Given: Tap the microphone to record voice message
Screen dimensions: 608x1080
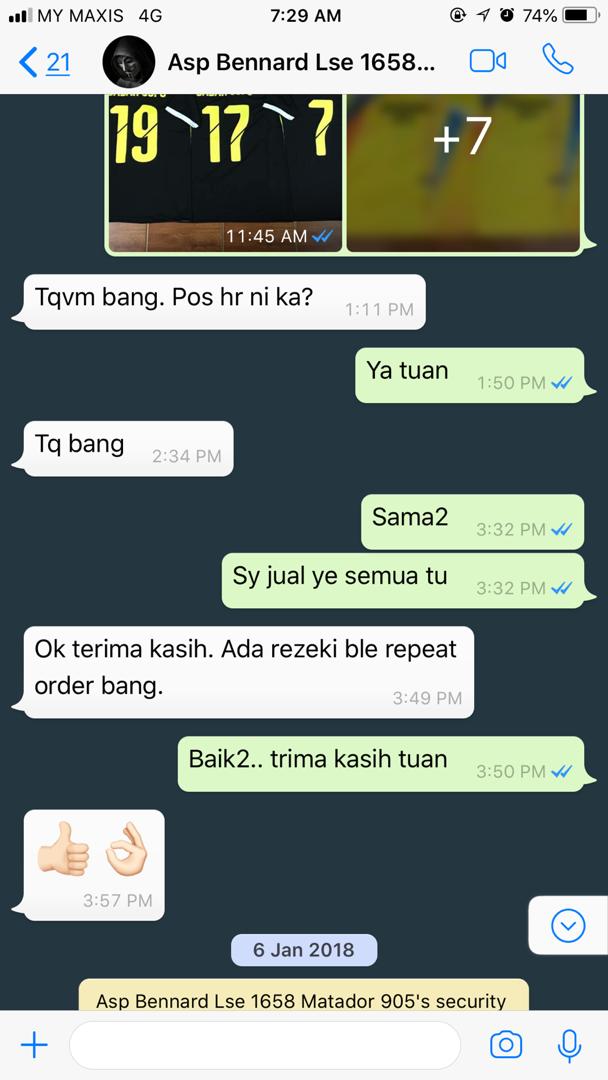Looking at the screenshot, I should point(569,1045).
